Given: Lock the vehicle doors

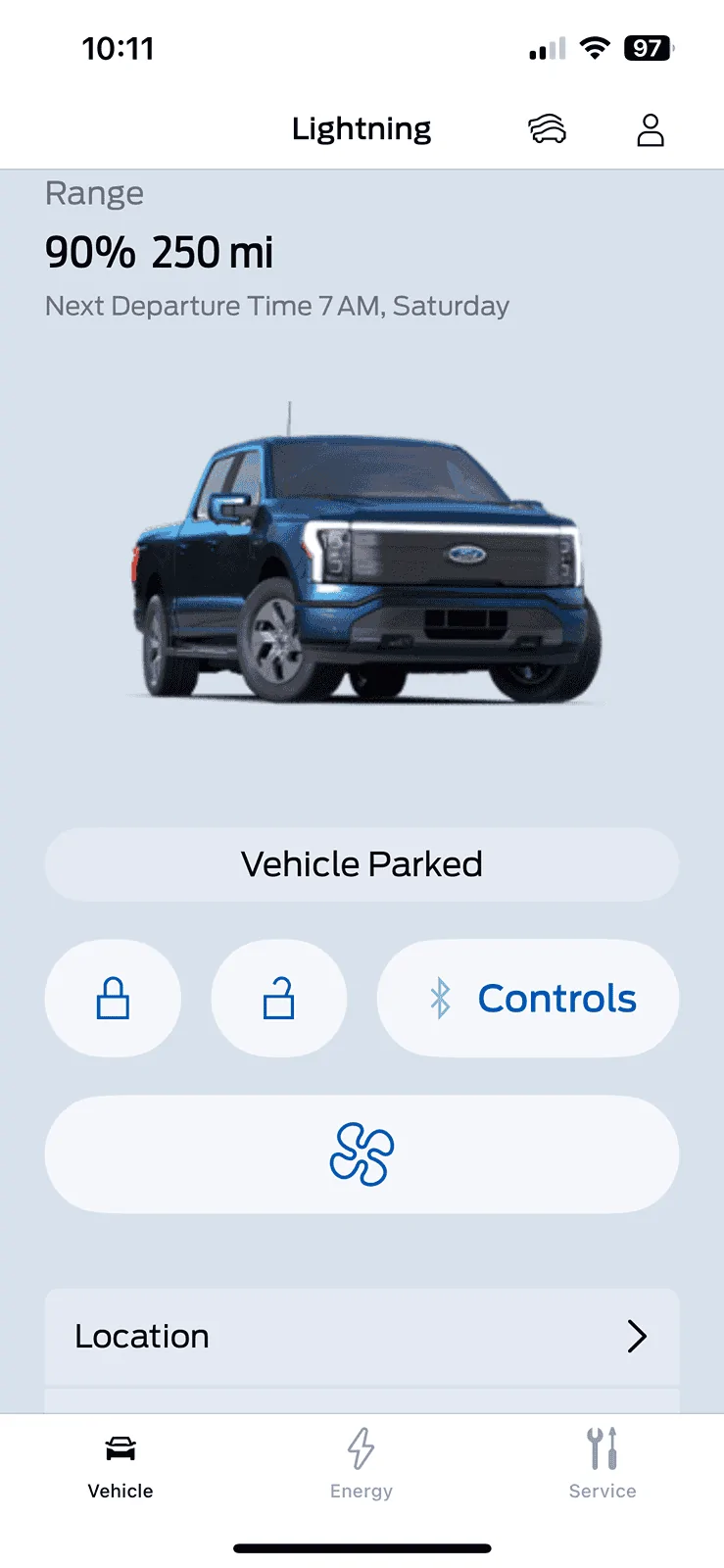Looking at the screenshot, I should (x=113, y=999).
